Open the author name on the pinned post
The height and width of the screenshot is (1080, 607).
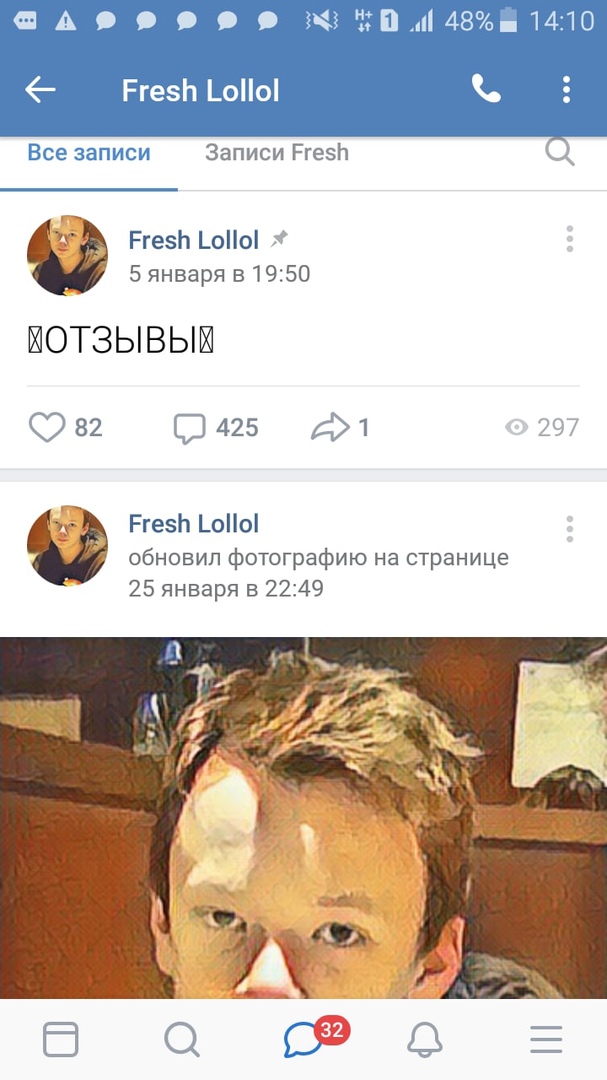coord(194,240)
